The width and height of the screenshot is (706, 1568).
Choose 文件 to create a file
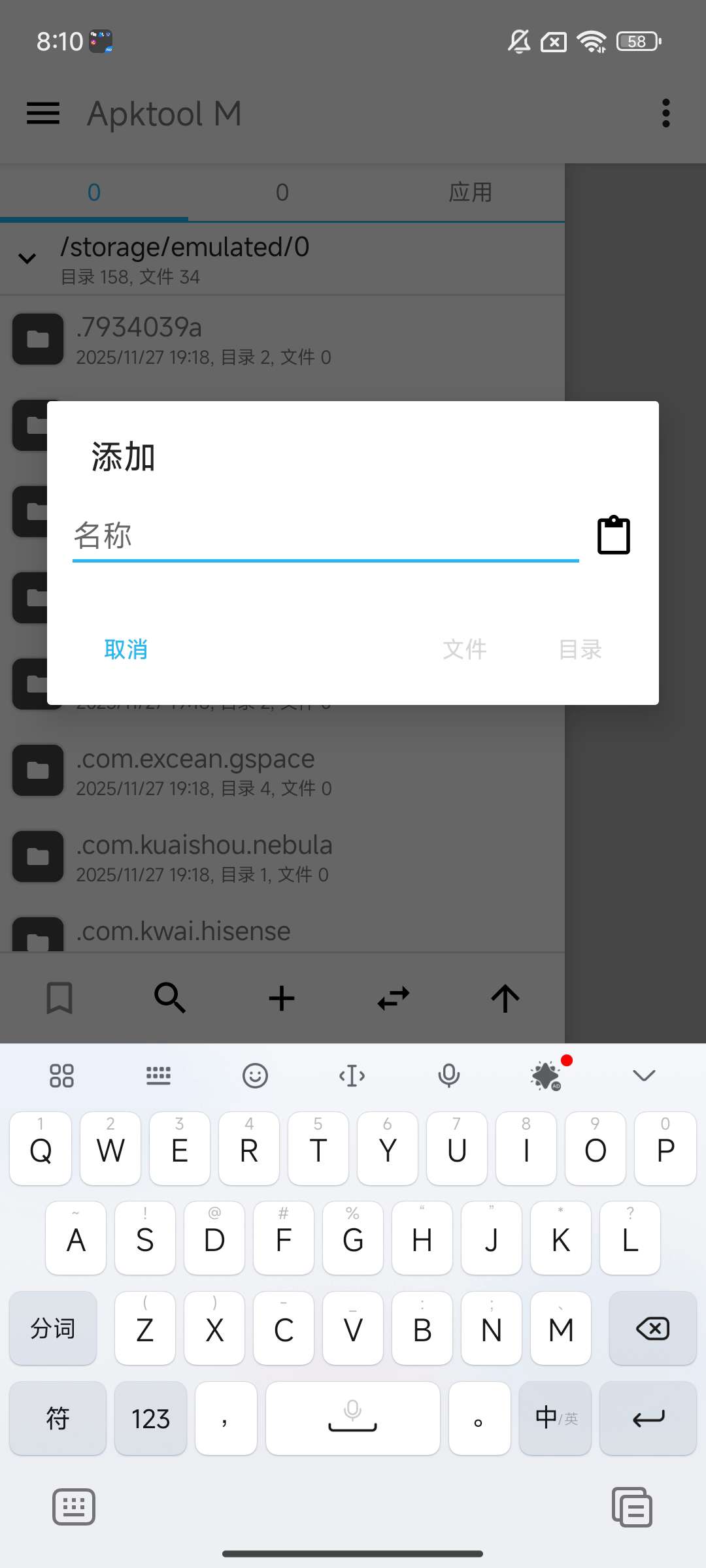[465, 649]
